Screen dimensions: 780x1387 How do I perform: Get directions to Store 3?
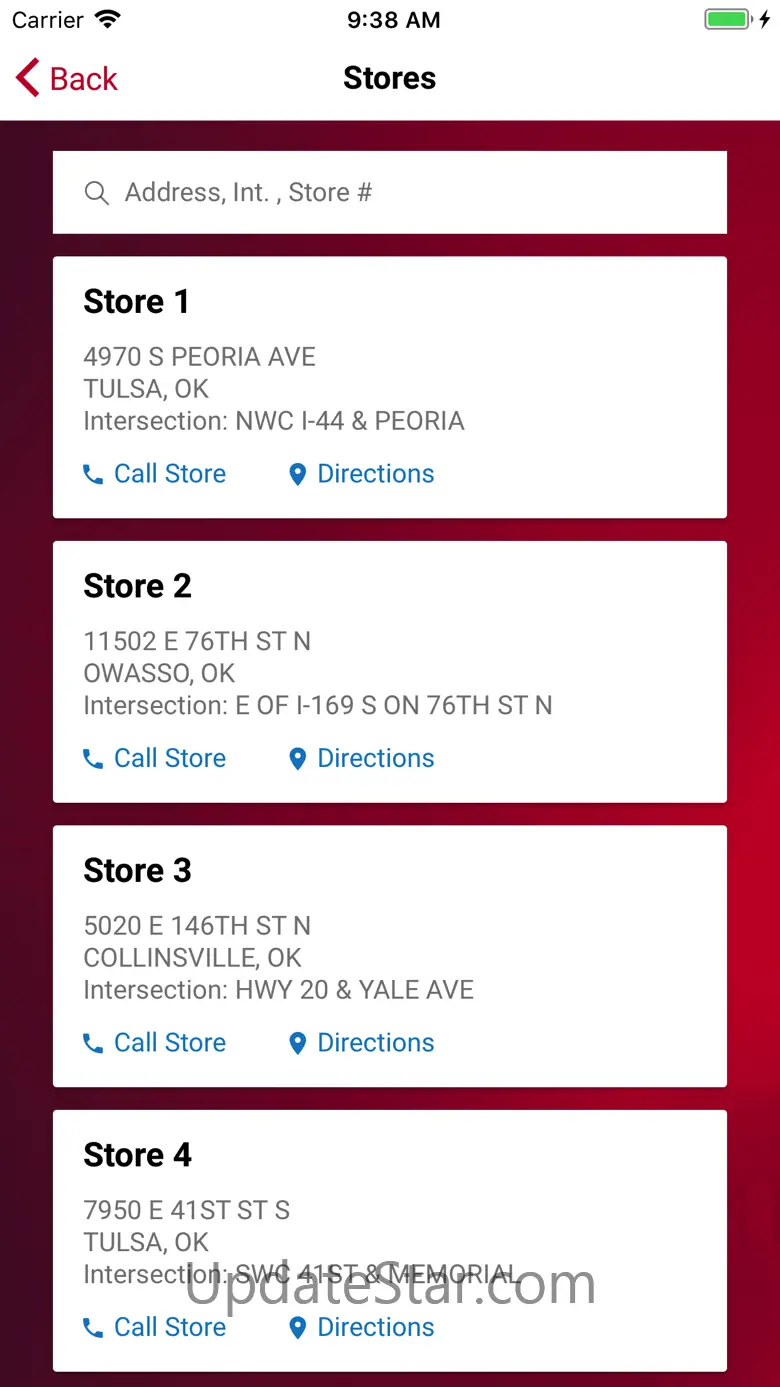click(x=362, y=1042)
